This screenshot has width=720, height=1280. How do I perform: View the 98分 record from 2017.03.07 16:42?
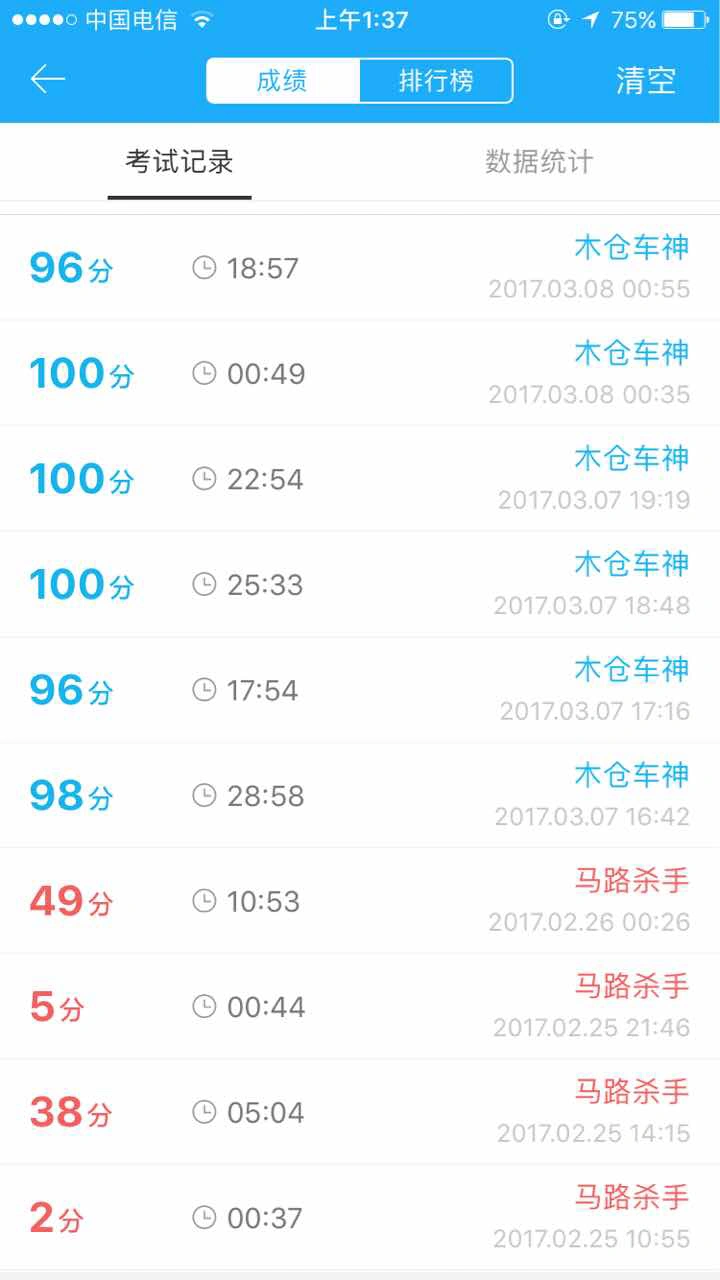pyautogui.click(x=360, y=795)
